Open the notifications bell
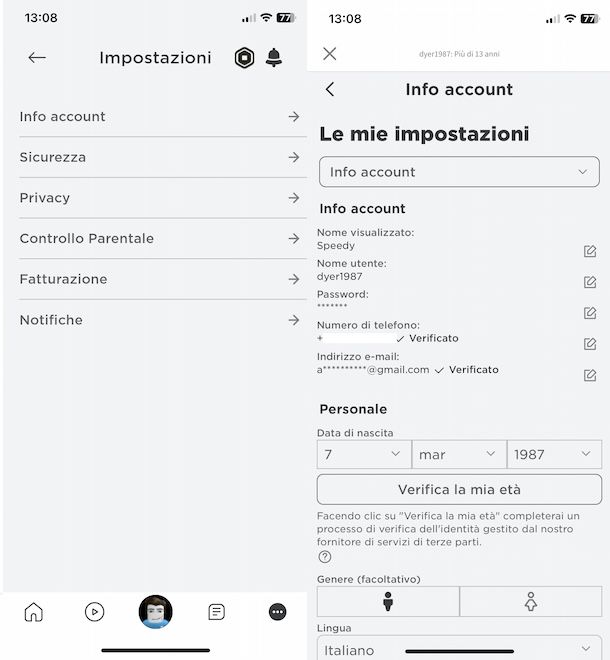 click(274, 58)
